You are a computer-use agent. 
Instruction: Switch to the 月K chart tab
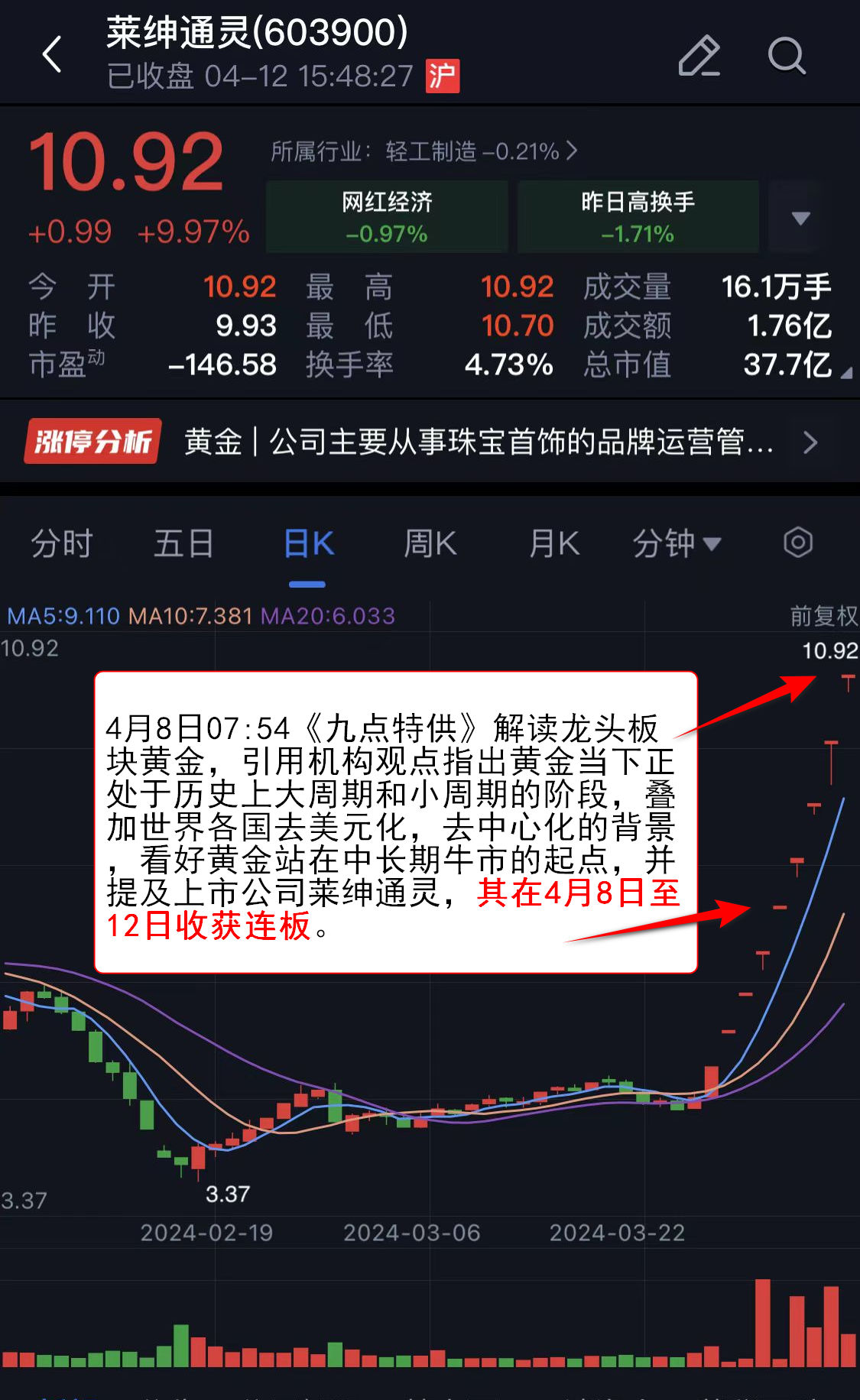553,544
